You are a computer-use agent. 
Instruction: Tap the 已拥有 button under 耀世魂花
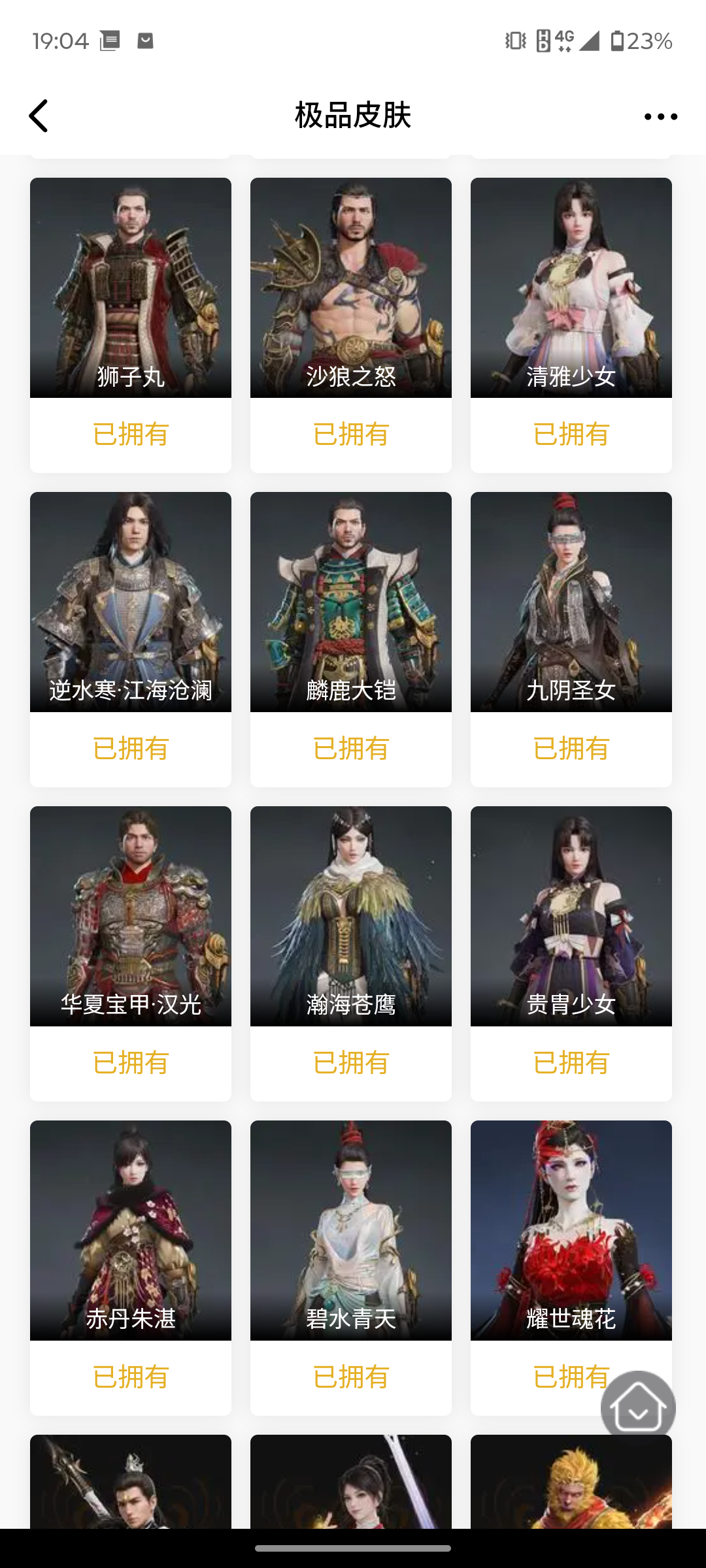(571, 1377)
